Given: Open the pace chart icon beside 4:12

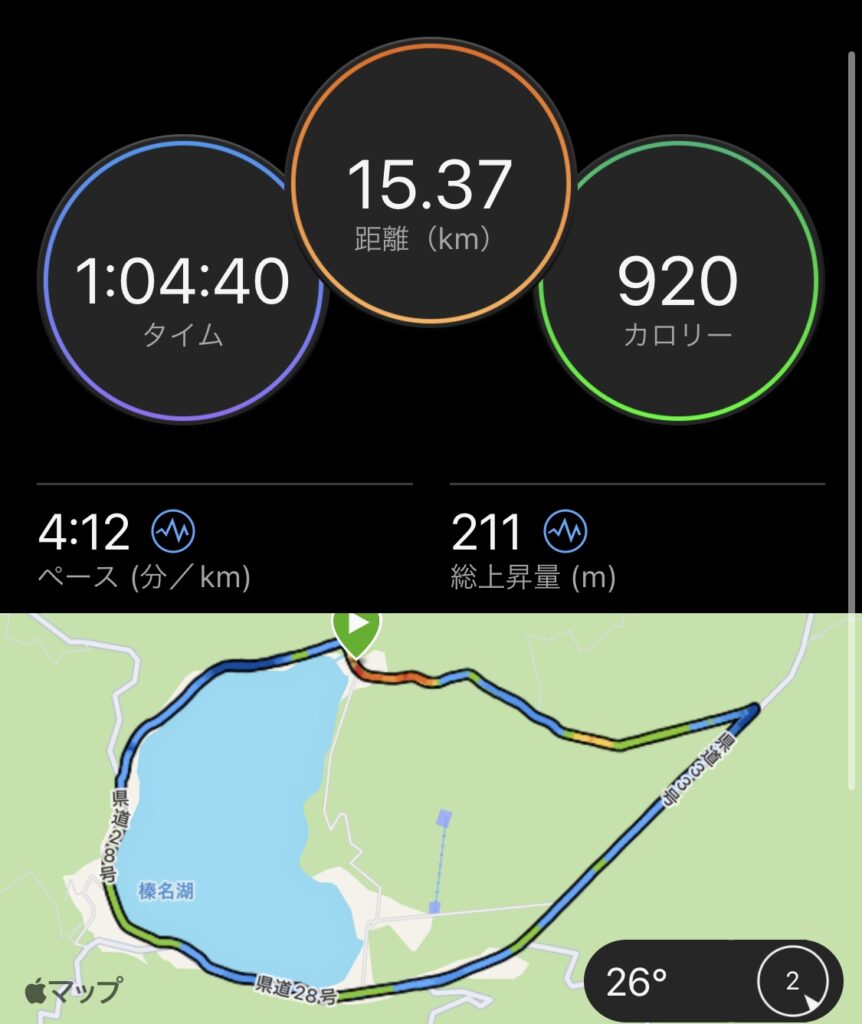Looking at the screenshot, I should pyautogui.click(x=172, y=533).
